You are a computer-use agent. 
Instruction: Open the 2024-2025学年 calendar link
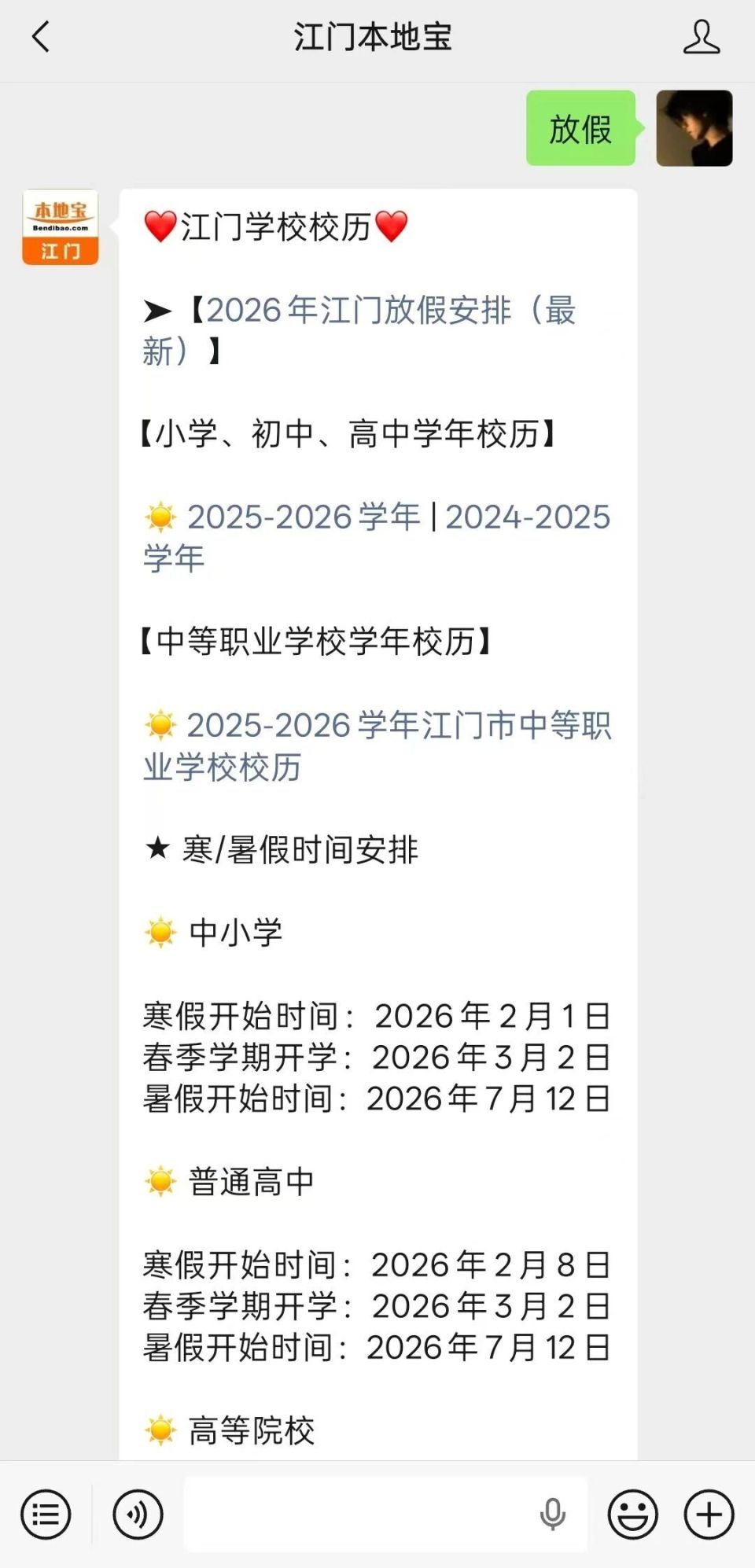(x=527, y=517)
